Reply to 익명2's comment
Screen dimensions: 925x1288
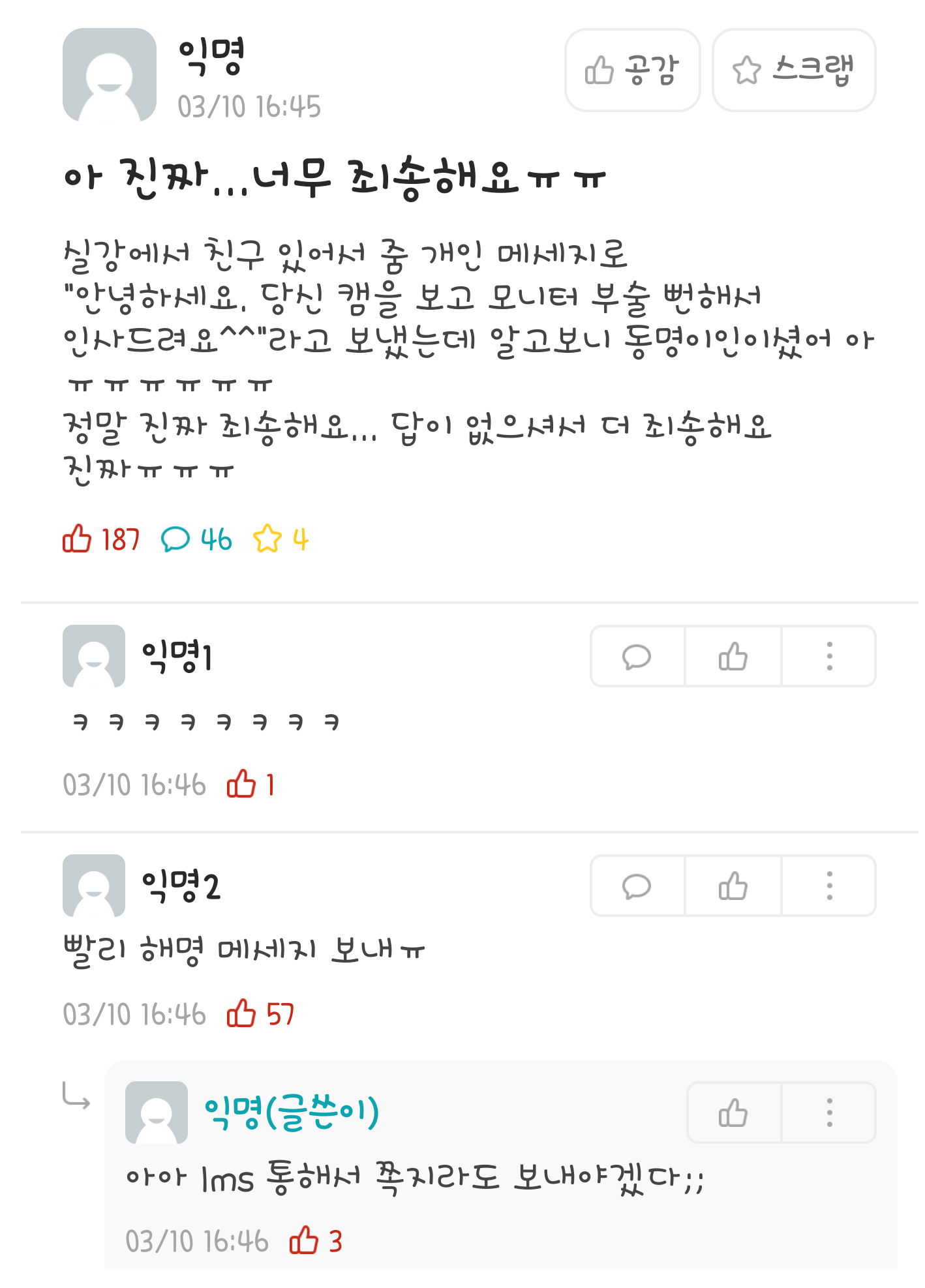point(637,886)
